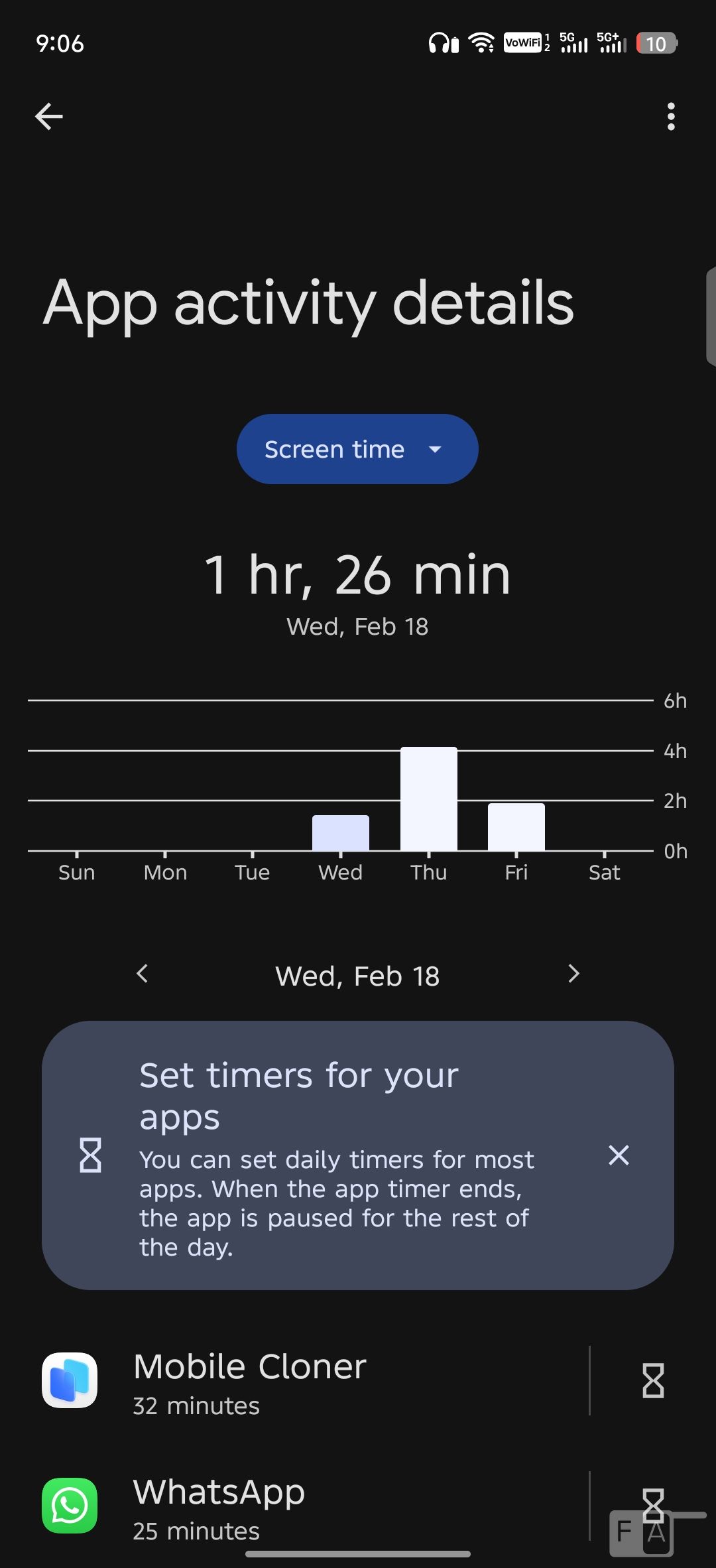The width and height of the screenshot is (716, 1568).
Task: Open Mobile Cloner activity details
Action: [x=298, y=1381]
